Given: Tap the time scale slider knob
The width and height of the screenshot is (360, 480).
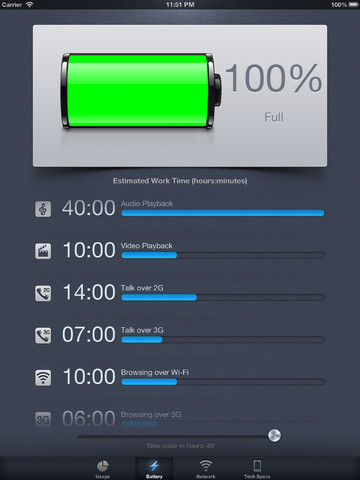Looking at the screenshot, I should click(274, 435).
